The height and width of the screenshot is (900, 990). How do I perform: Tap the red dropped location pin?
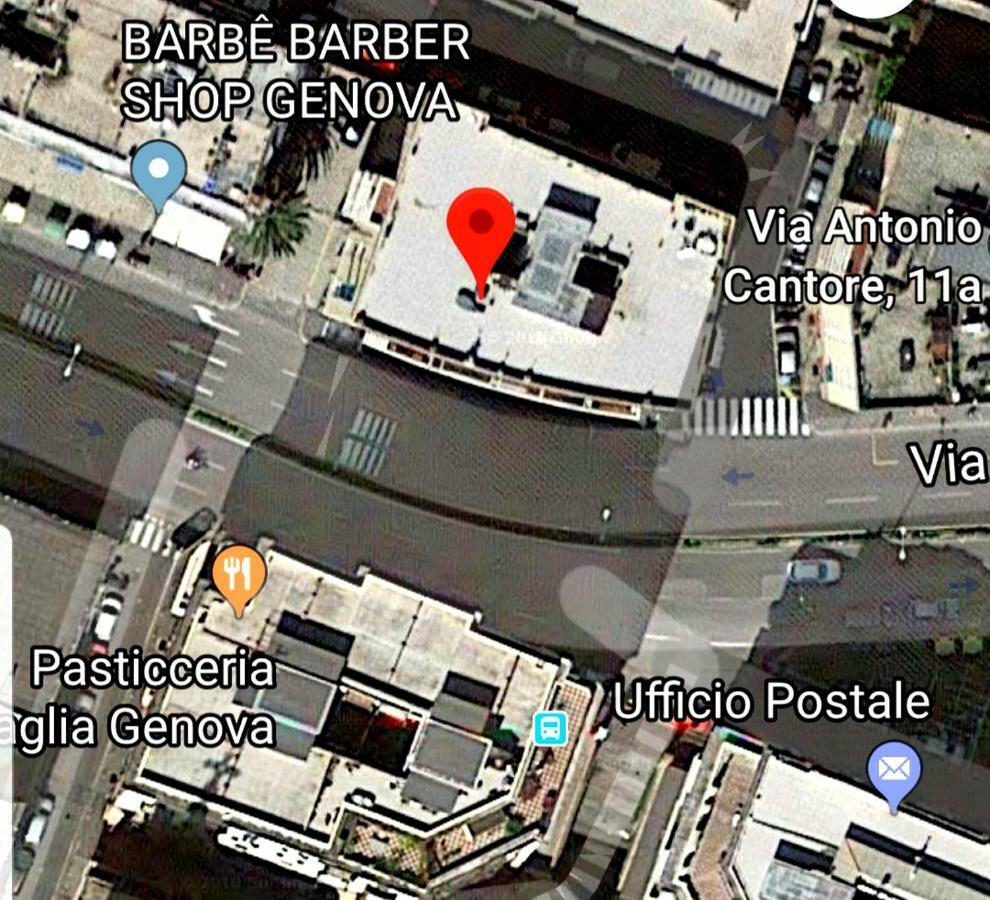(x=481, y=228)
